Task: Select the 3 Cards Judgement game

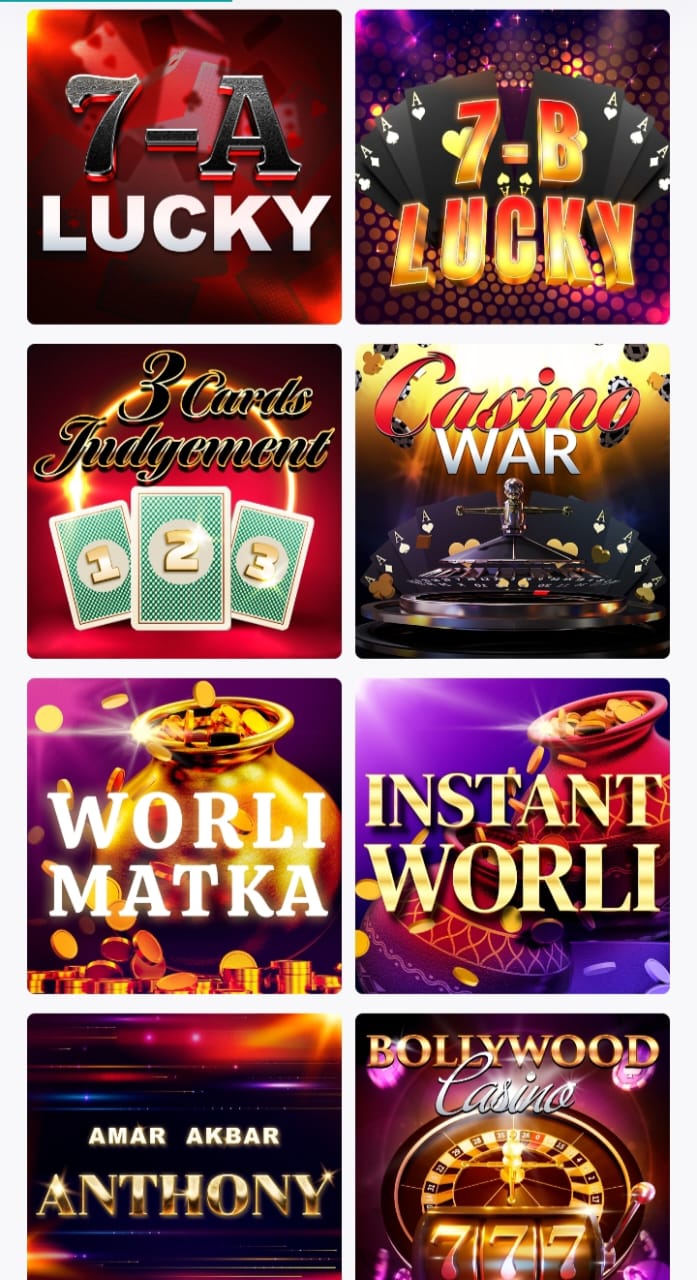Action: [x=184, y=501]
